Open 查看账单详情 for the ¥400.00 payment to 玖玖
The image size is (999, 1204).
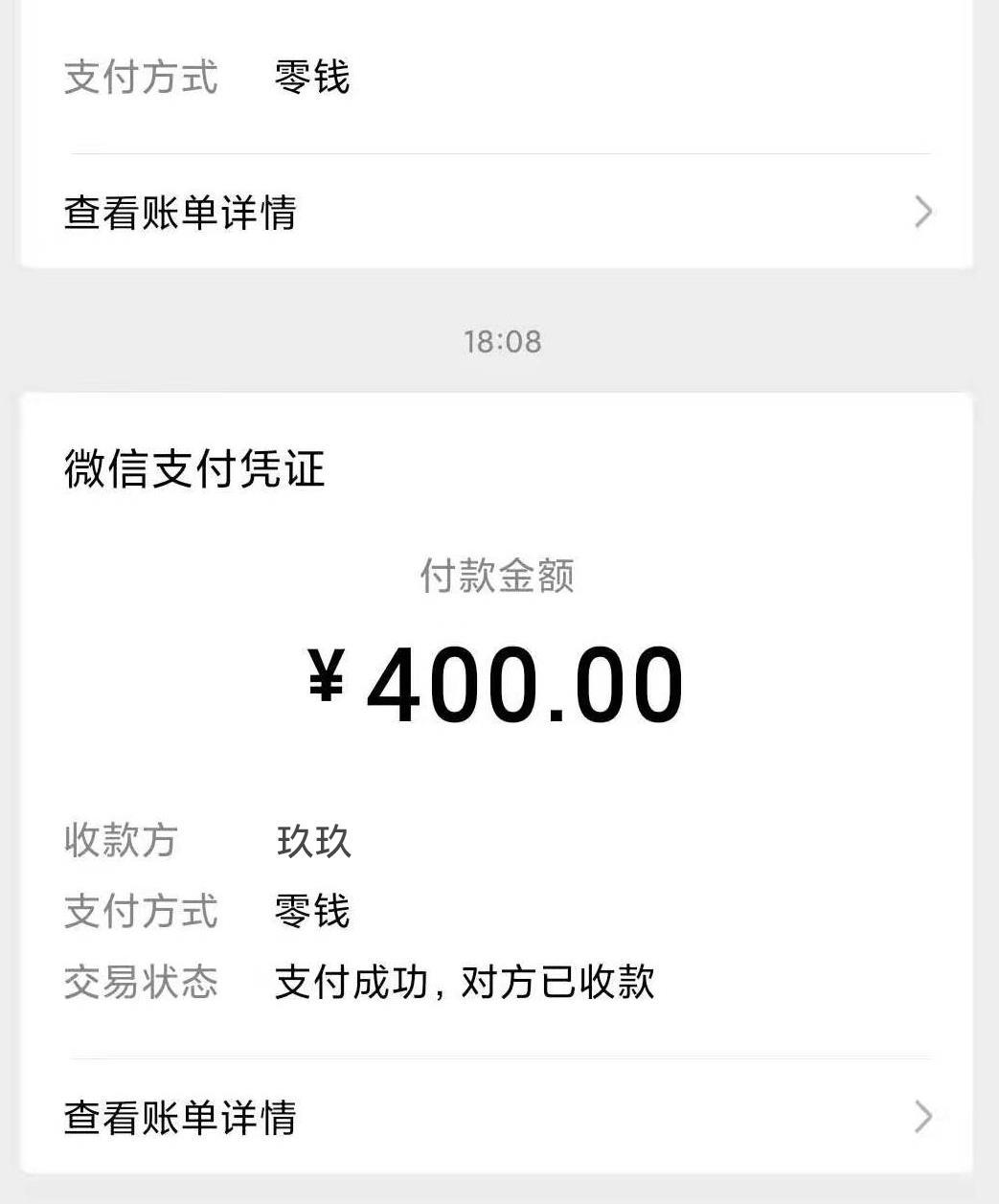pos(498,1117)
